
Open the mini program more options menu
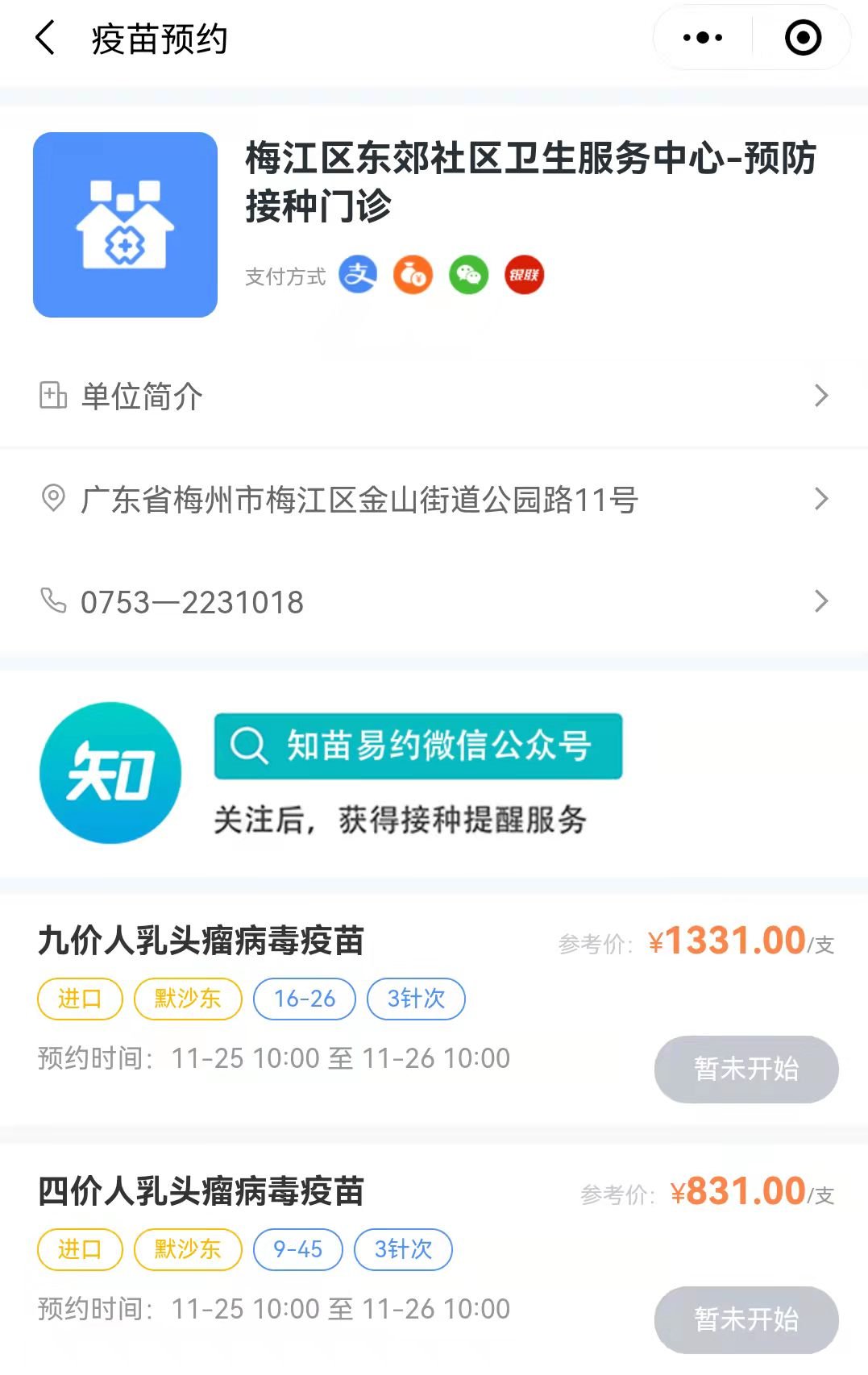tap(702, 38)
